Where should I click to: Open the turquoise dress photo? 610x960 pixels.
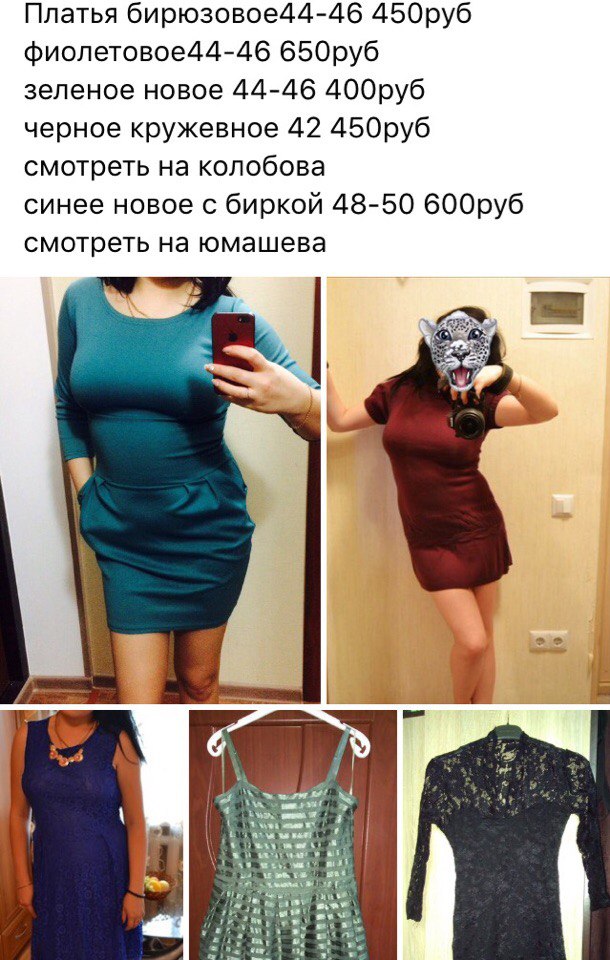pyautogui.click(x=160, y=490)
